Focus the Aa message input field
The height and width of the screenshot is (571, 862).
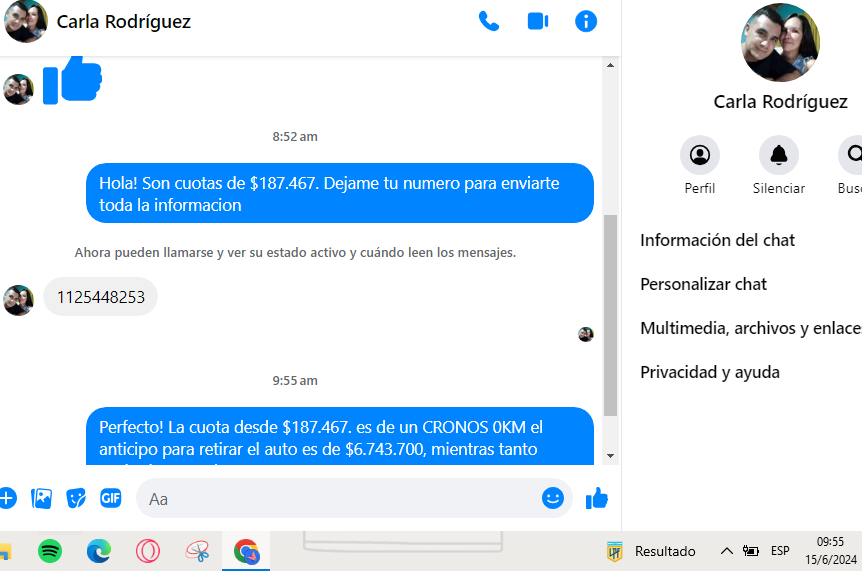[340, 498]
